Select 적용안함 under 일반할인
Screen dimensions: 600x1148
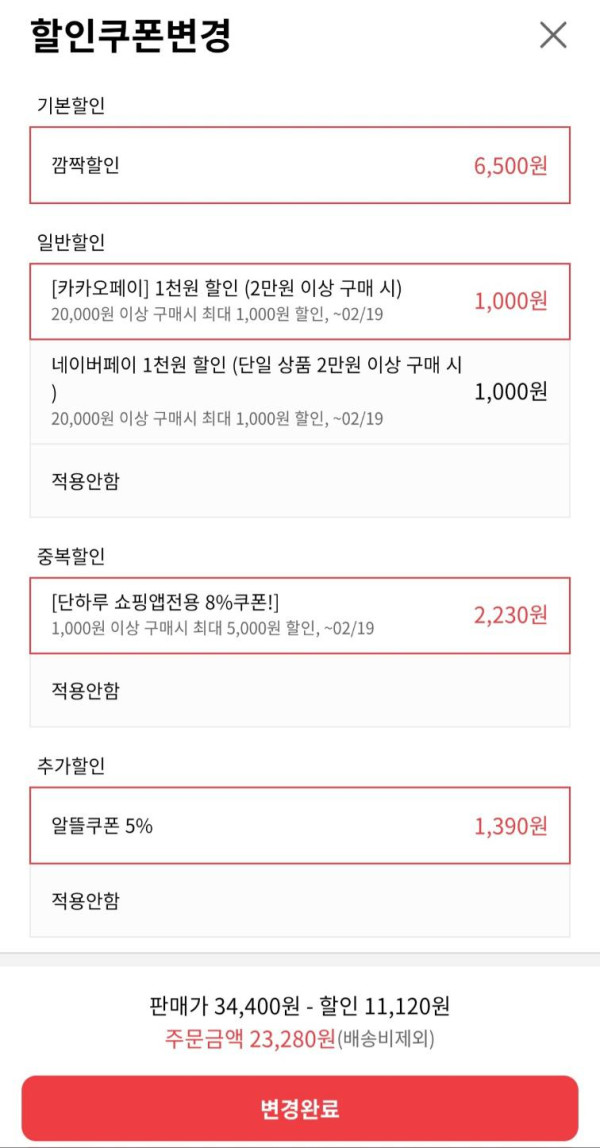coord(300,481)
